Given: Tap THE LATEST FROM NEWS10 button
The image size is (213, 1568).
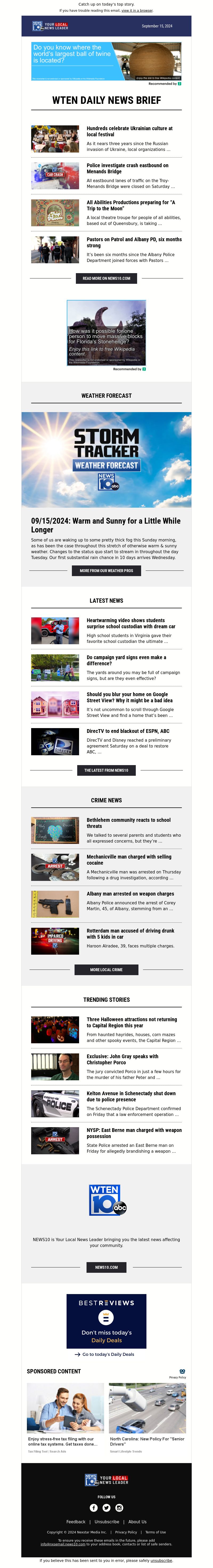Looking at the screenshot, I should click(106, 770).
